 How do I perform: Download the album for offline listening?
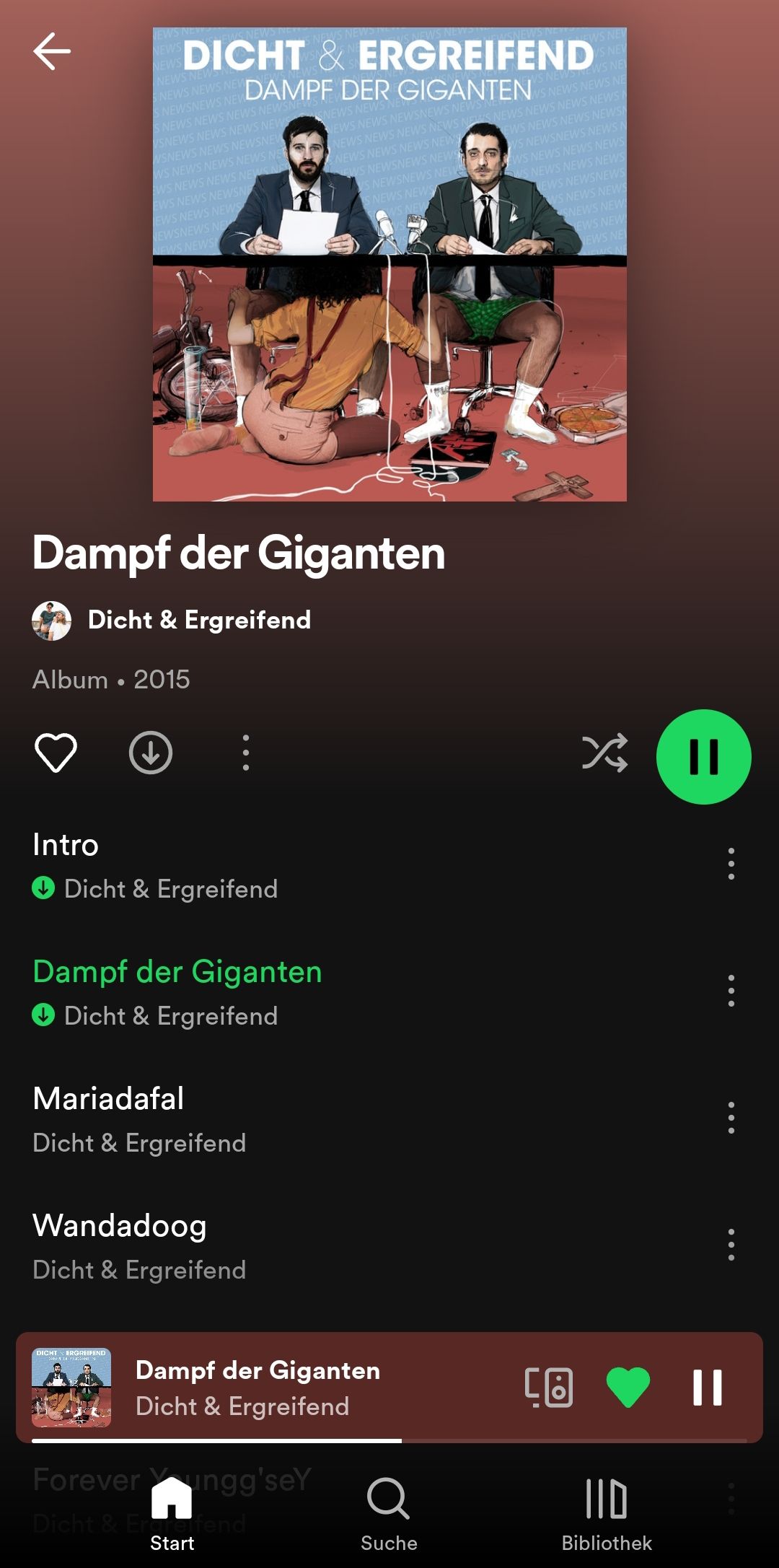coord(151,753)
